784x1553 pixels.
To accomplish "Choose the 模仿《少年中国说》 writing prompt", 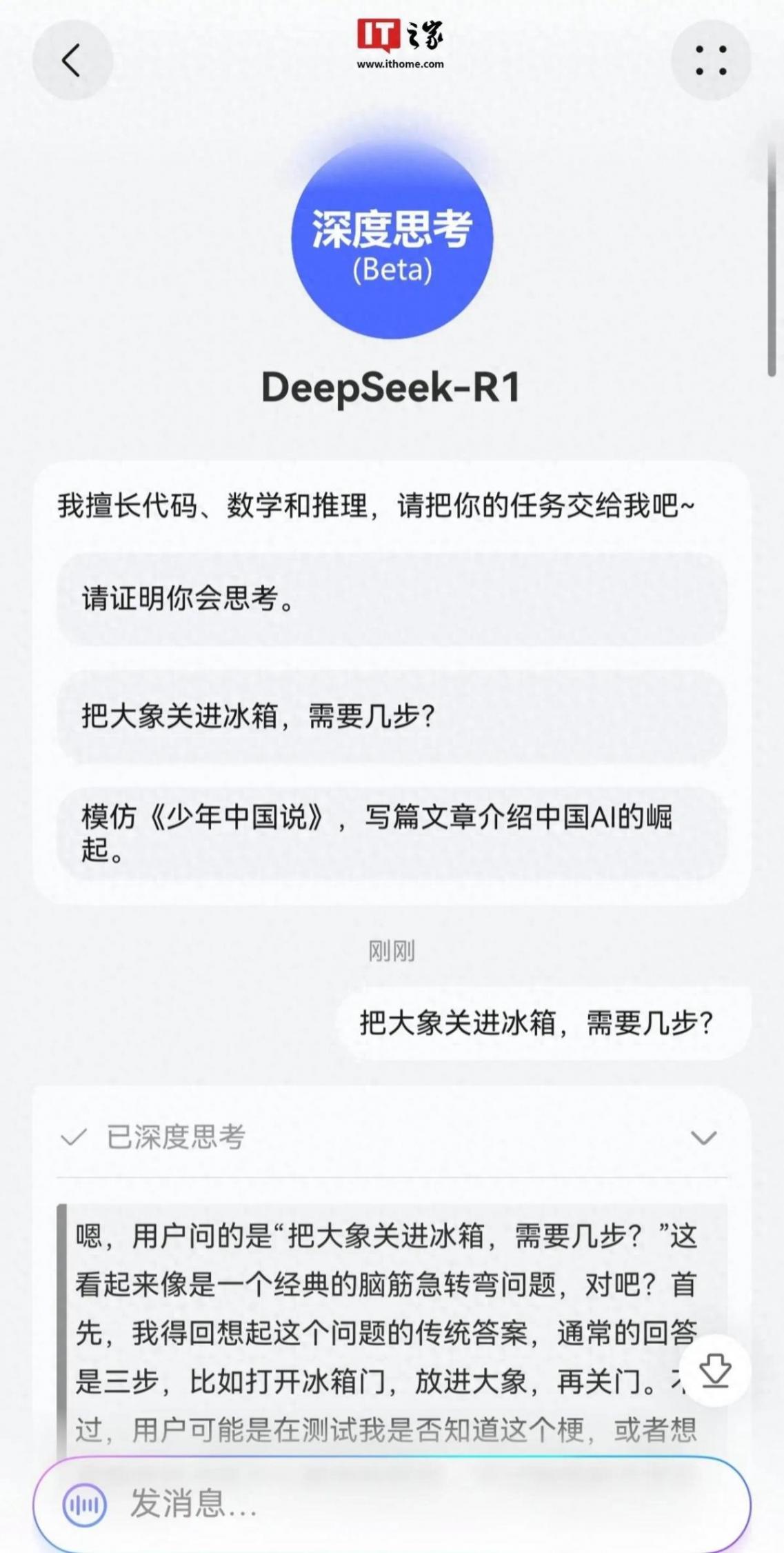I will coord(391,833).
